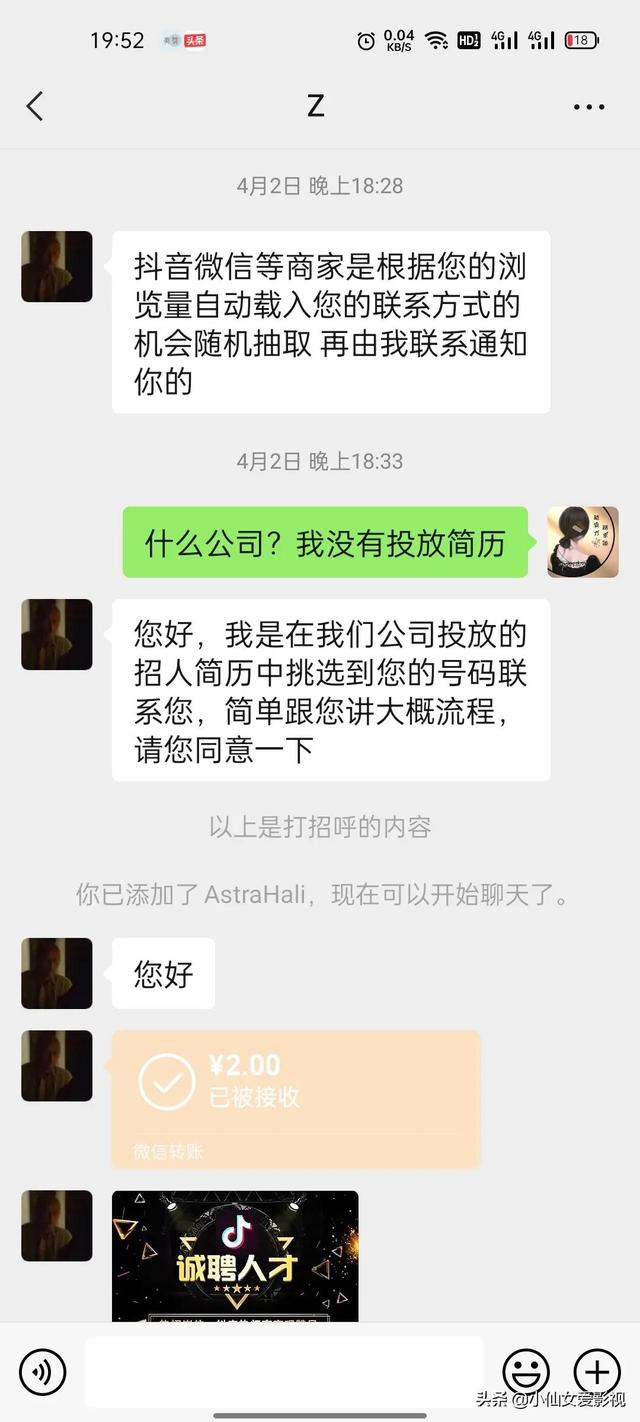This screenshot has height=1422, width=640.
Task: Tap the message text input field
Action: pos(284,1372)
